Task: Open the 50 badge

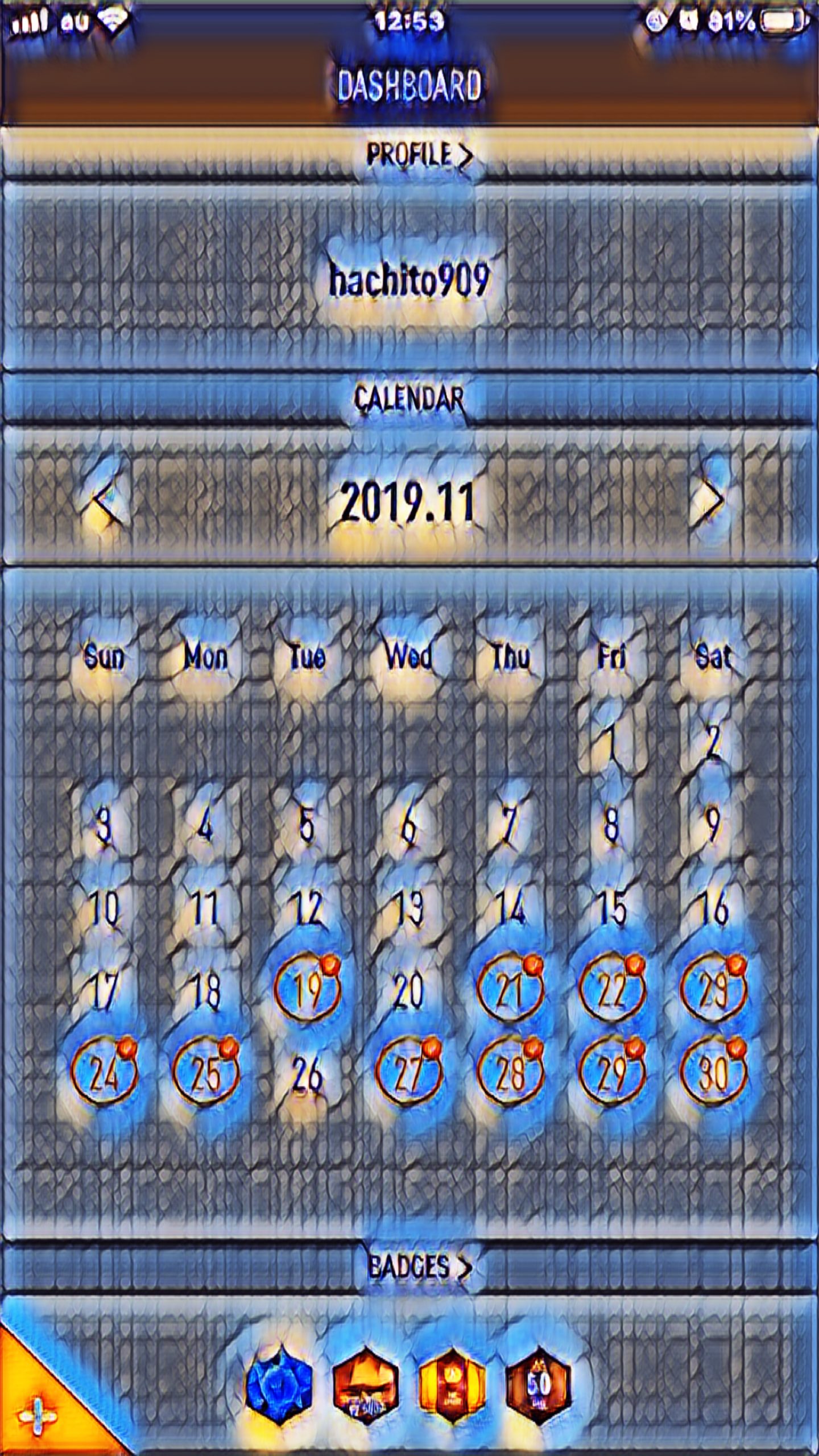Action: [537, 1384]
